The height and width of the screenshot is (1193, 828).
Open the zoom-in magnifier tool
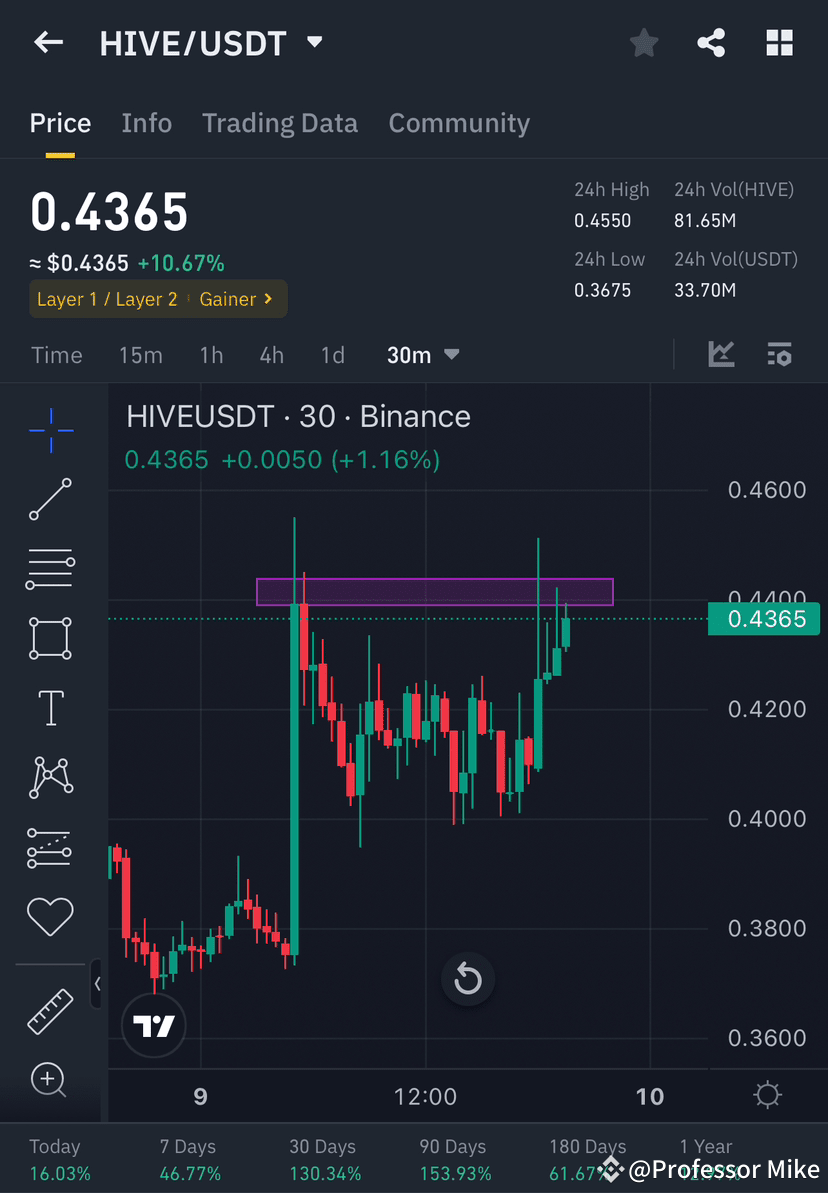click(50, 1080)
